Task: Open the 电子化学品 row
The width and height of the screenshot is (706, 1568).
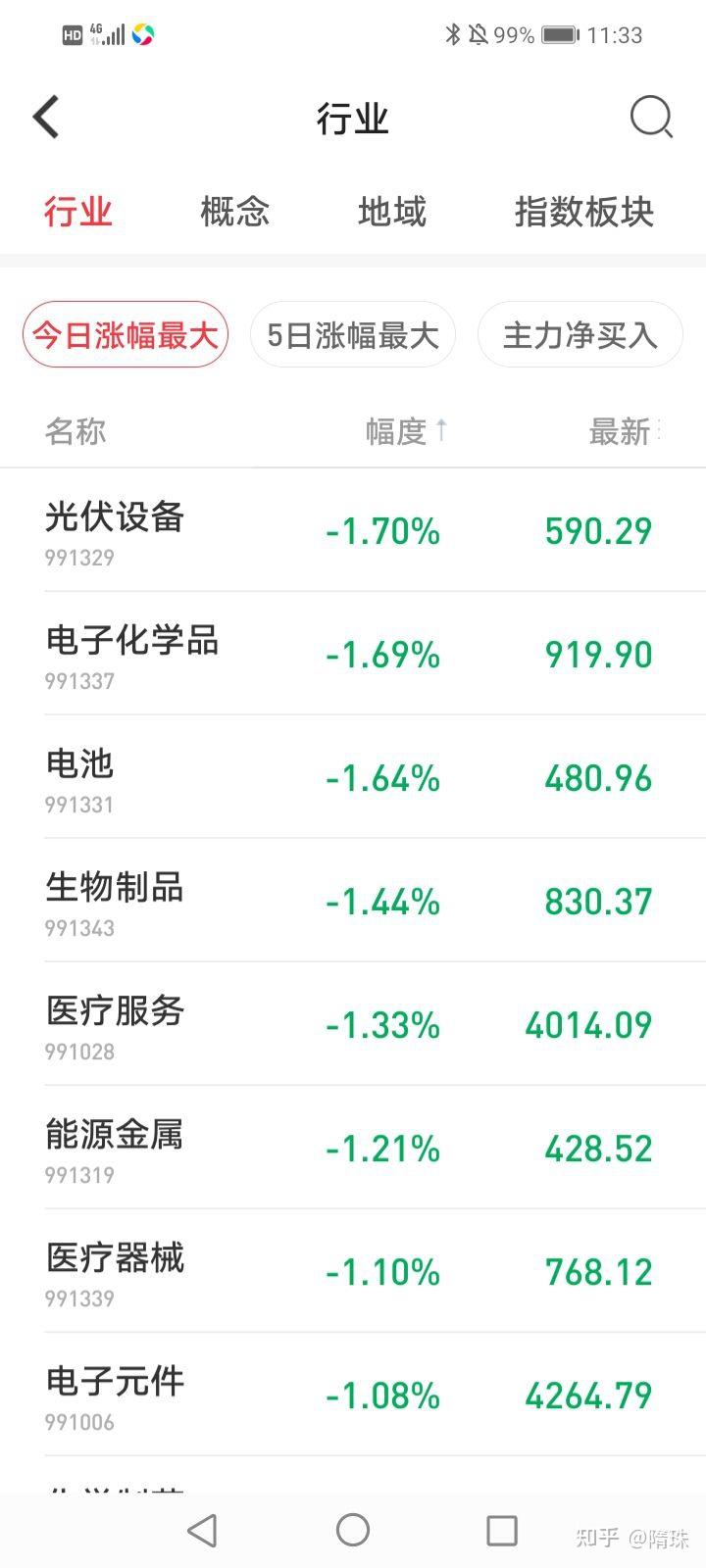Action: coord(353,654)
